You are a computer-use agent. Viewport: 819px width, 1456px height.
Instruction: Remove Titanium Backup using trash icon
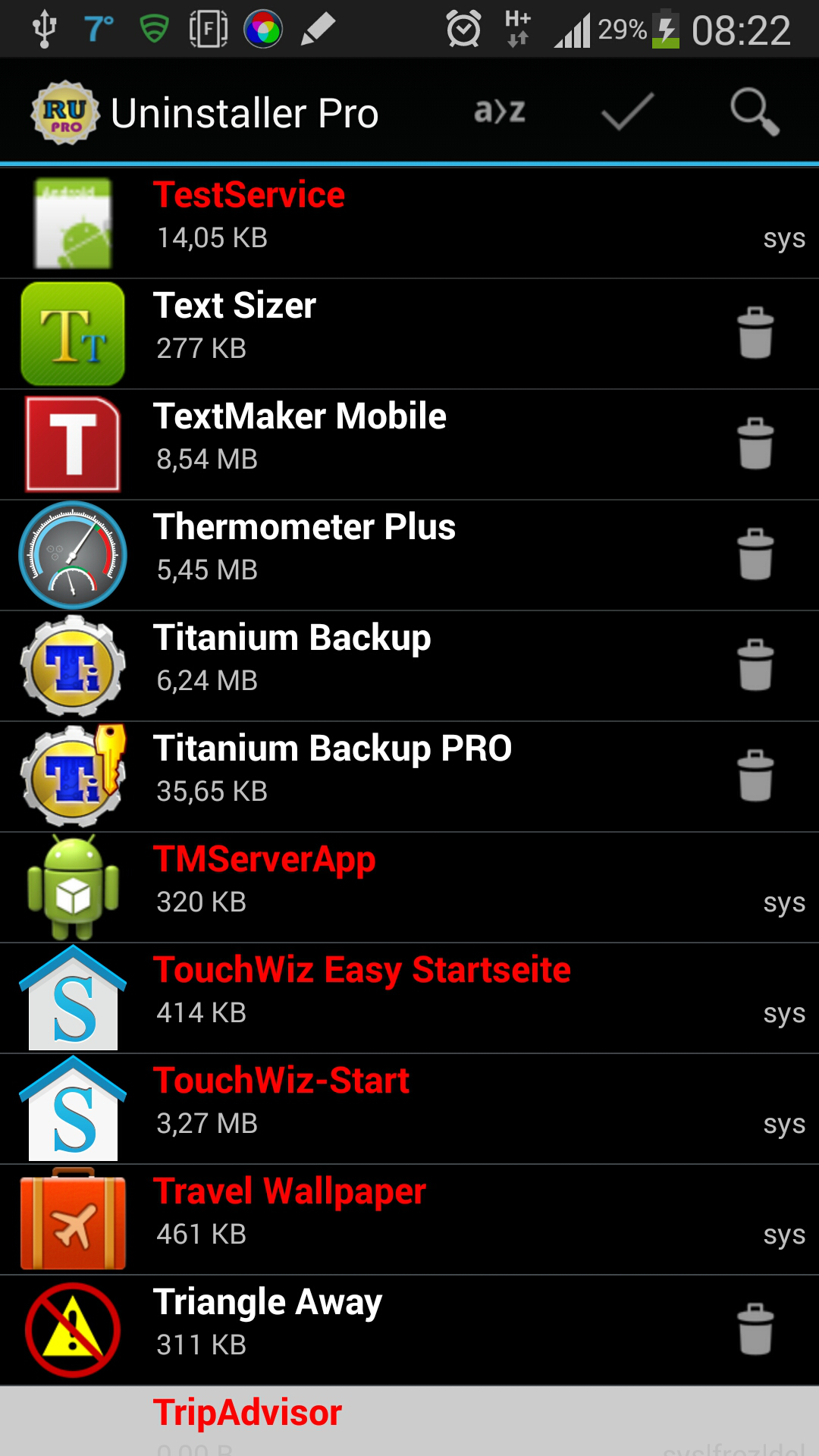coord(755,665)
